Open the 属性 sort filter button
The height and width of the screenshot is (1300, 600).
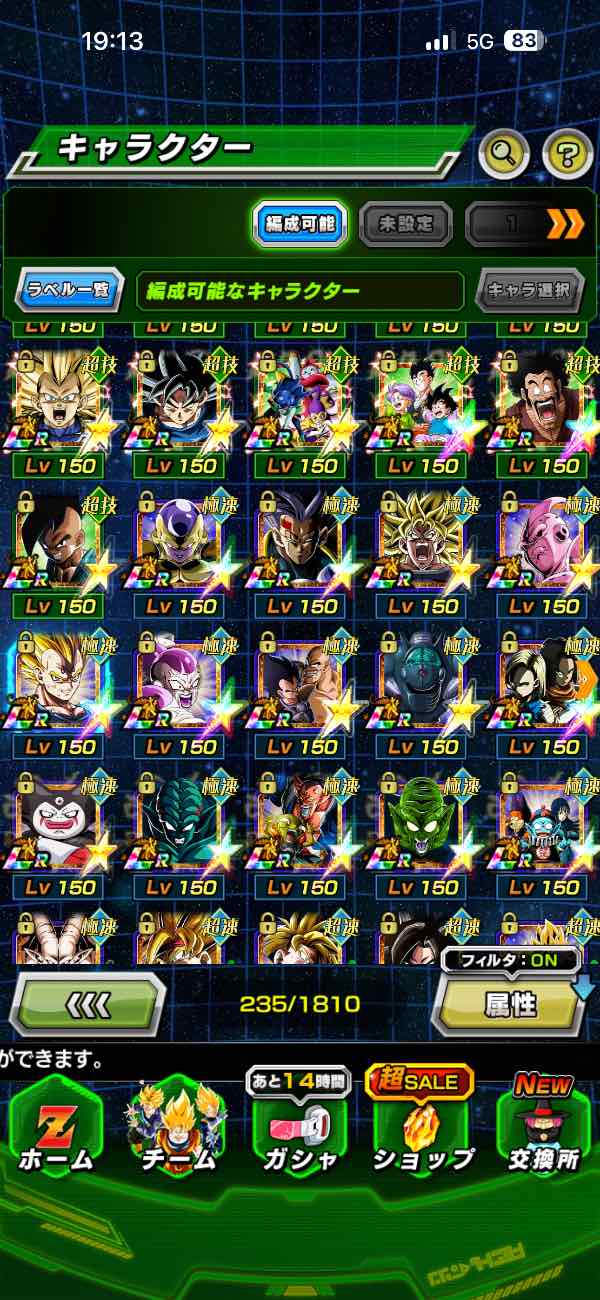510,1004
